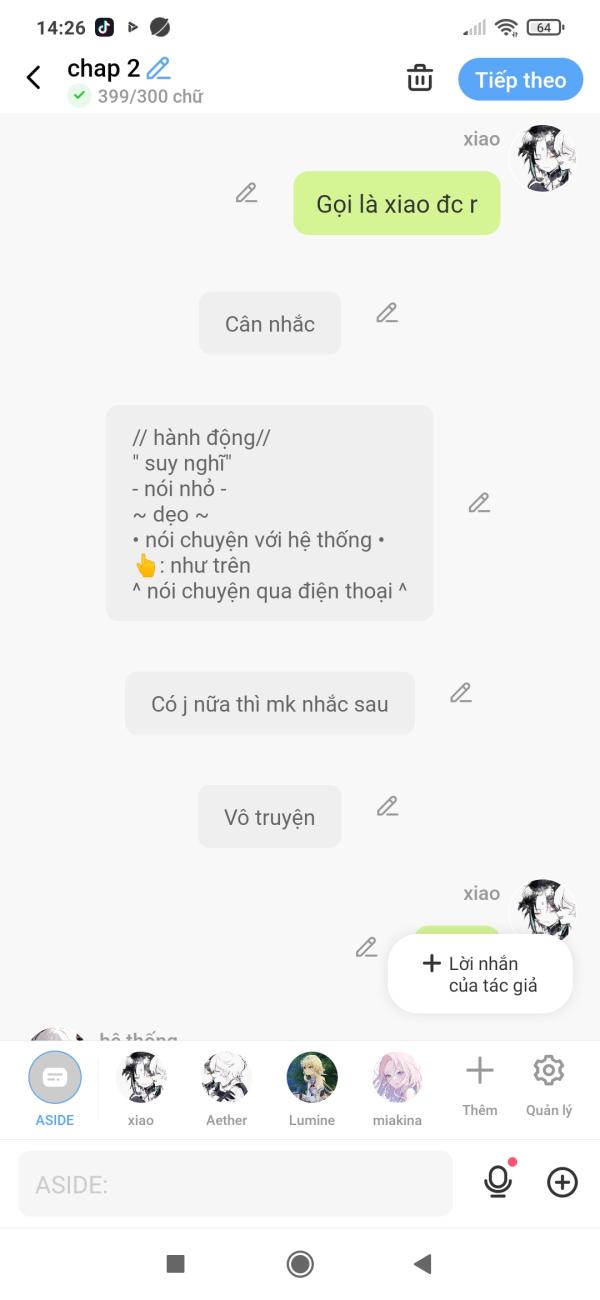Edit the Có j nữa thì mk nhắc sau message
The width and height of the screenshot is (600, 1300).
click(x=460, y=692)
